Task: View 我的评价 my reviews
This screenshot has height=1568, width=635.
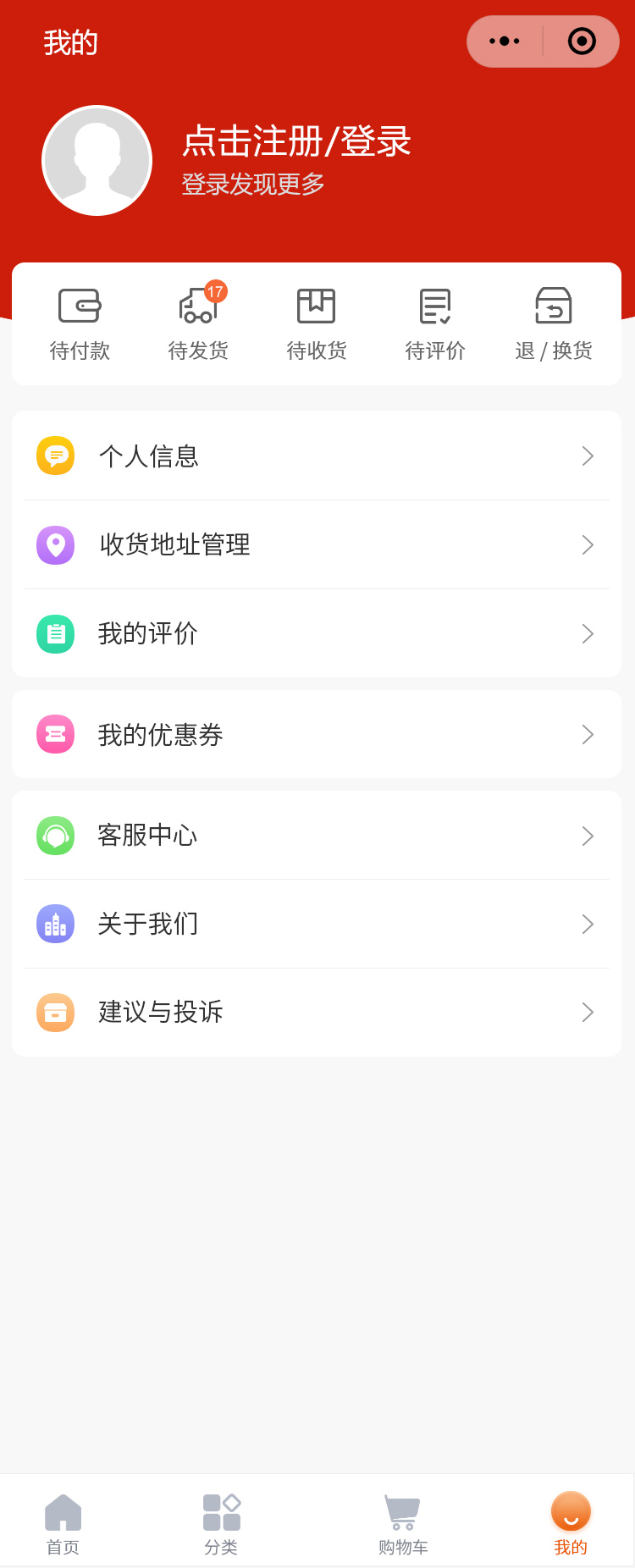Action: click(x=317, y=633)
